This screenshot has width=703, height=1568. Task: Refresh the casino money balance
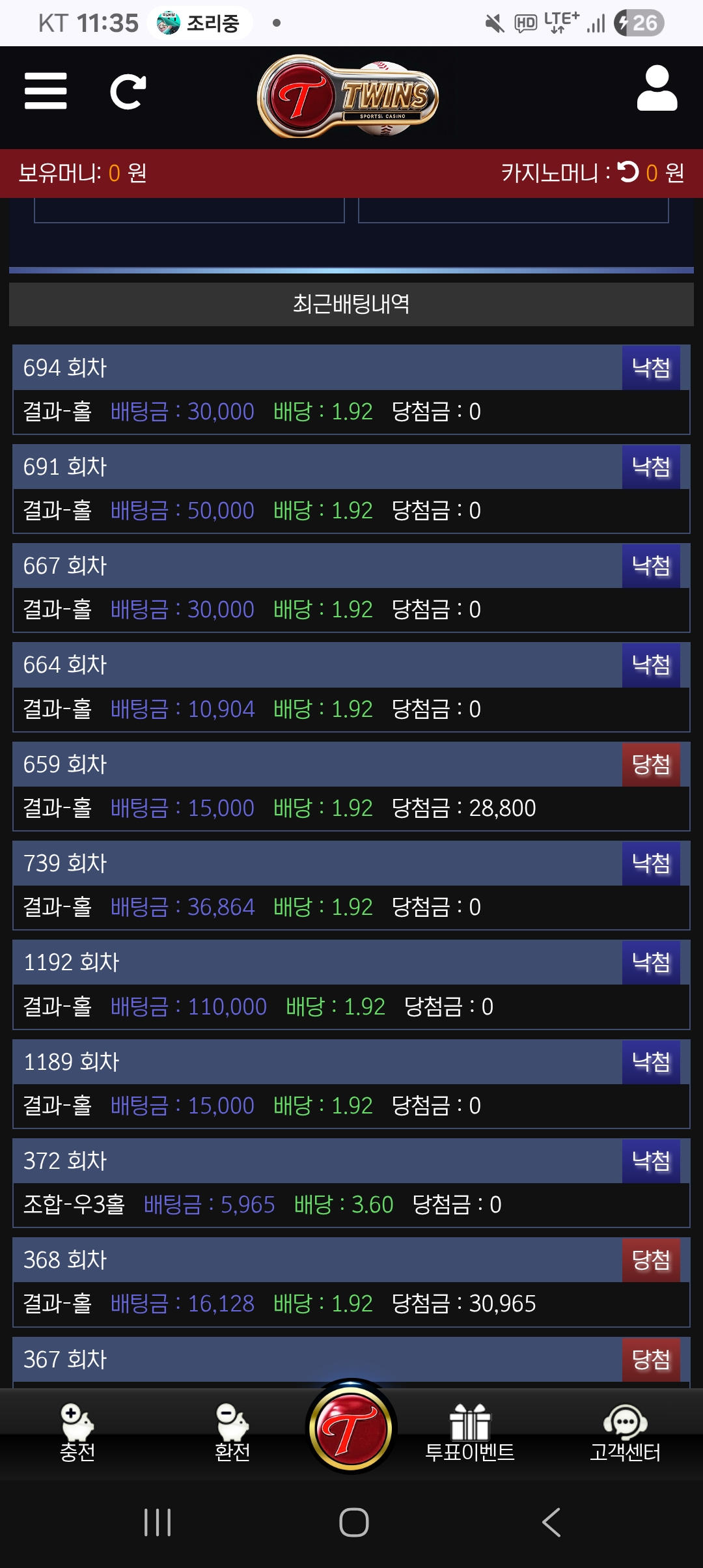click(628, 172)
